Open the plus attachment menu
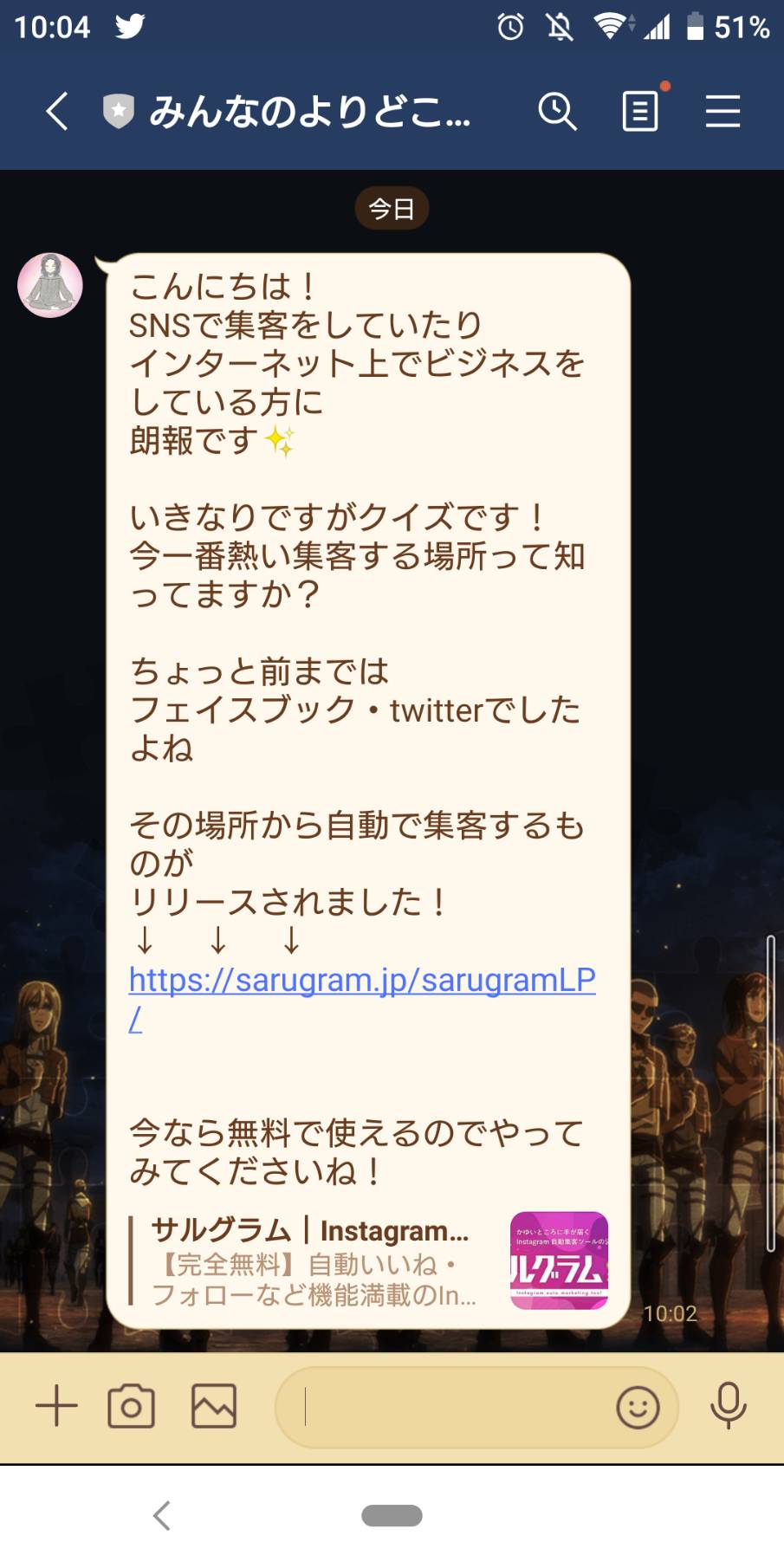The width and height of the screenshot is (784, 1568). pos(56,1406)
